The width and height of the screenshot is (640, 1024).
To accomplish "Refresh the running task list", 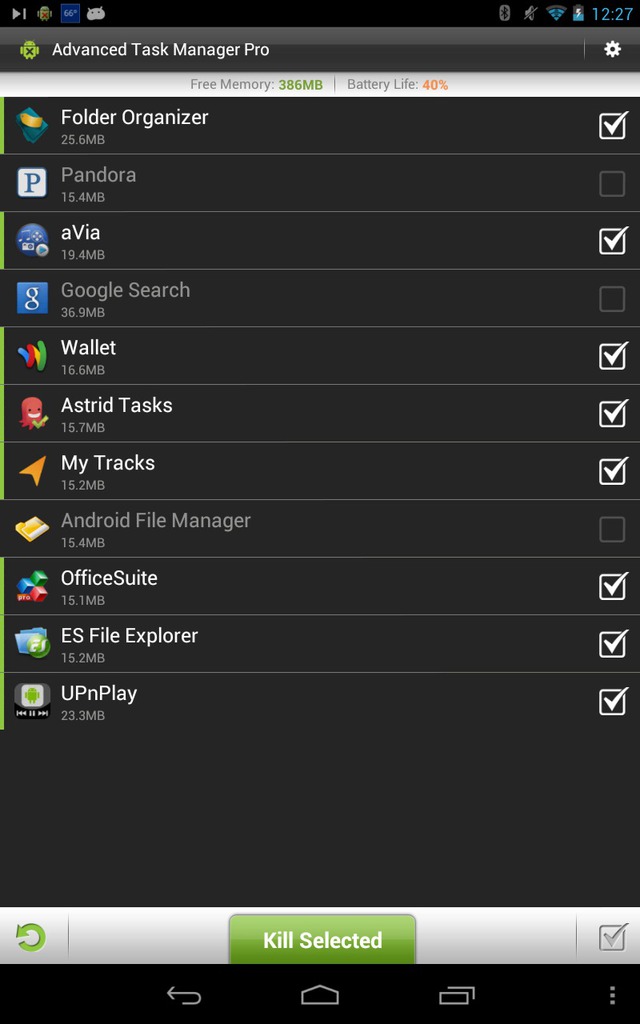I will (x=31, y=938).
